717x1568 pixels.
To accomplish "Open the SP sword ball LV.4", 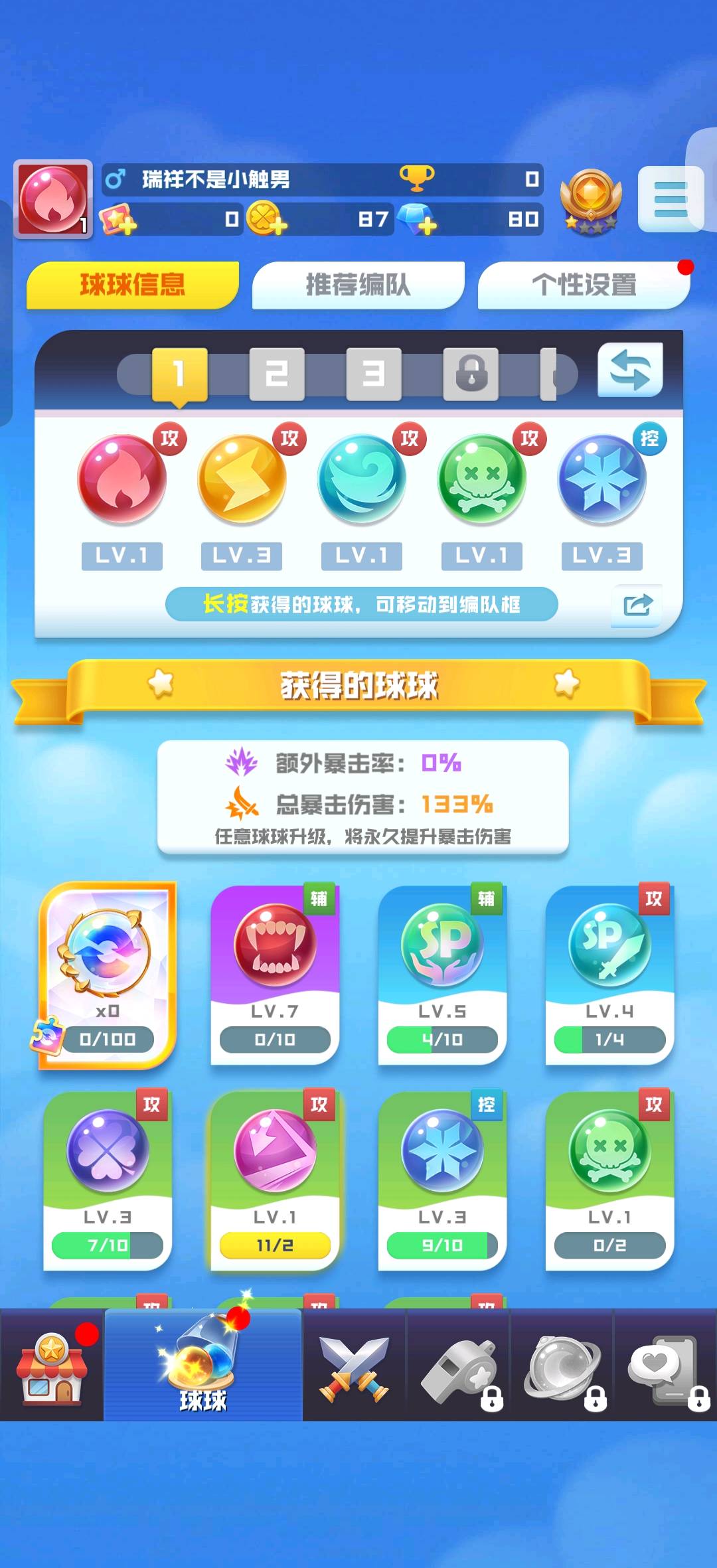I will coord(609,974).
